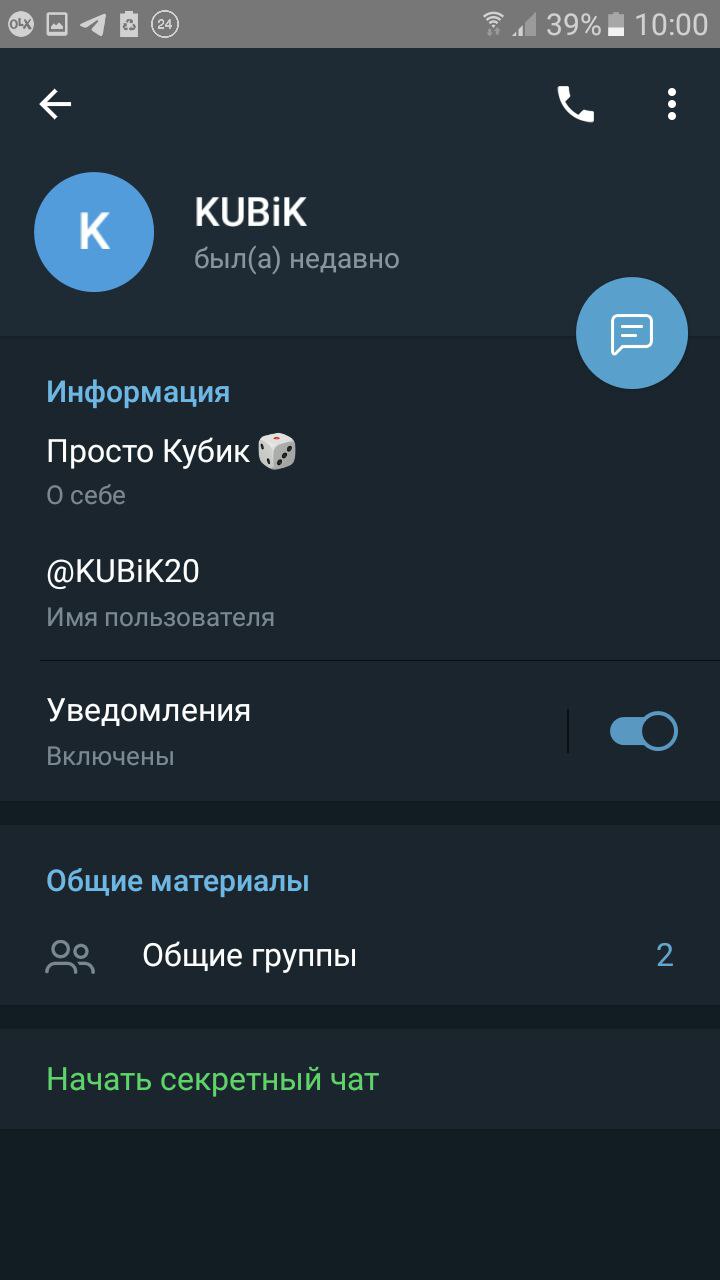Disable the notifications switch
The height and width of the screenshot is (1280, 720).
click(x=643, y=731)
